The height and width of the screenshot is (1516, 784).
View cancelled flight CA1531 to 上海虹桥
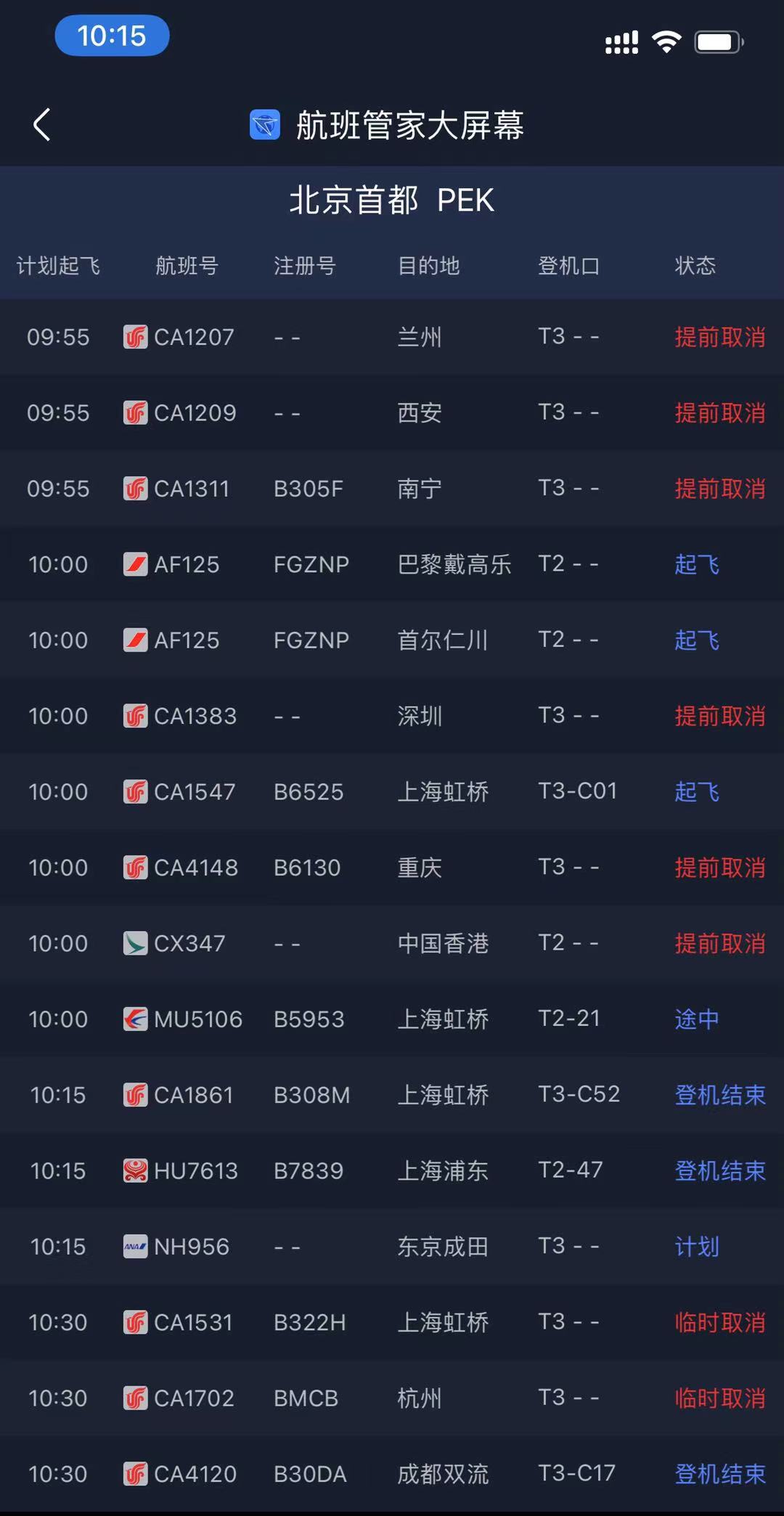point(392,1322)
